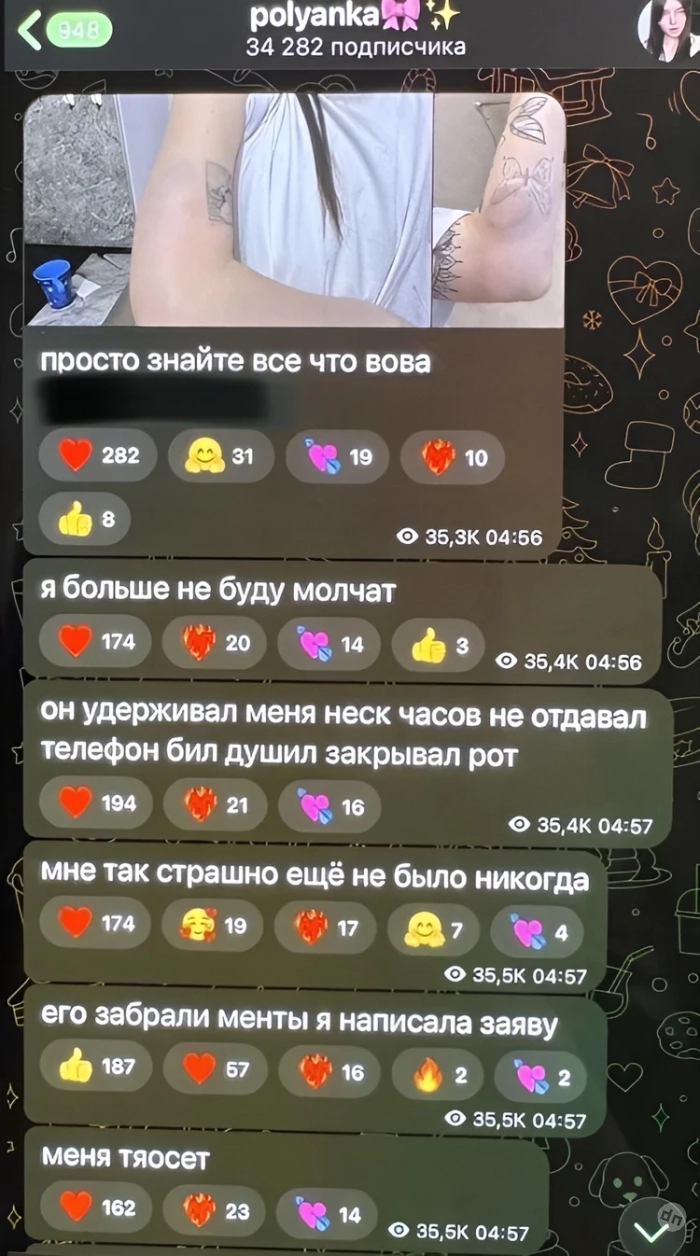
Task: Add heart reaction with 194
Action: tap(98, 803)
